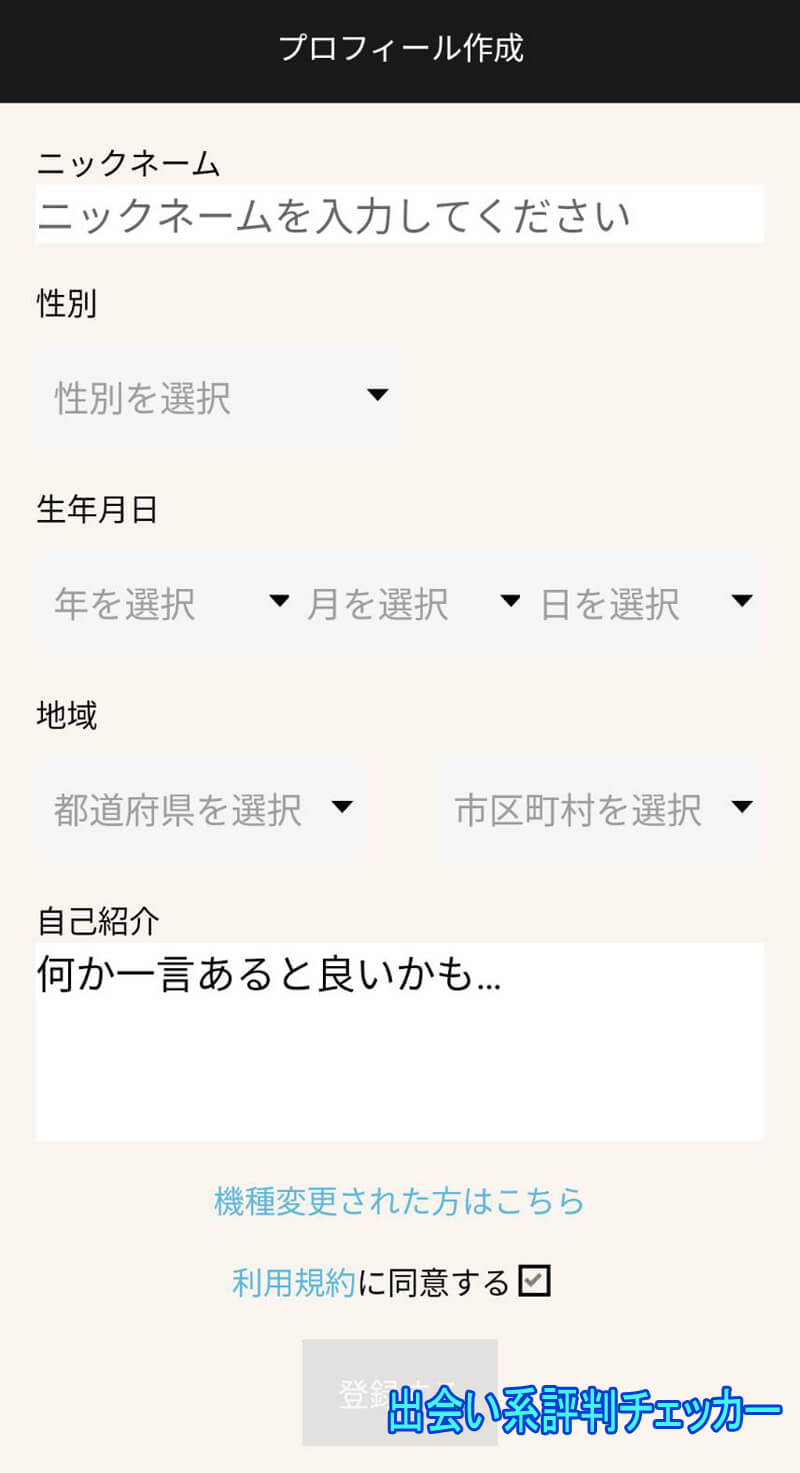Click the arrow icon beside 年を選択
The image size is (800, 1473).
coord(278,601)
